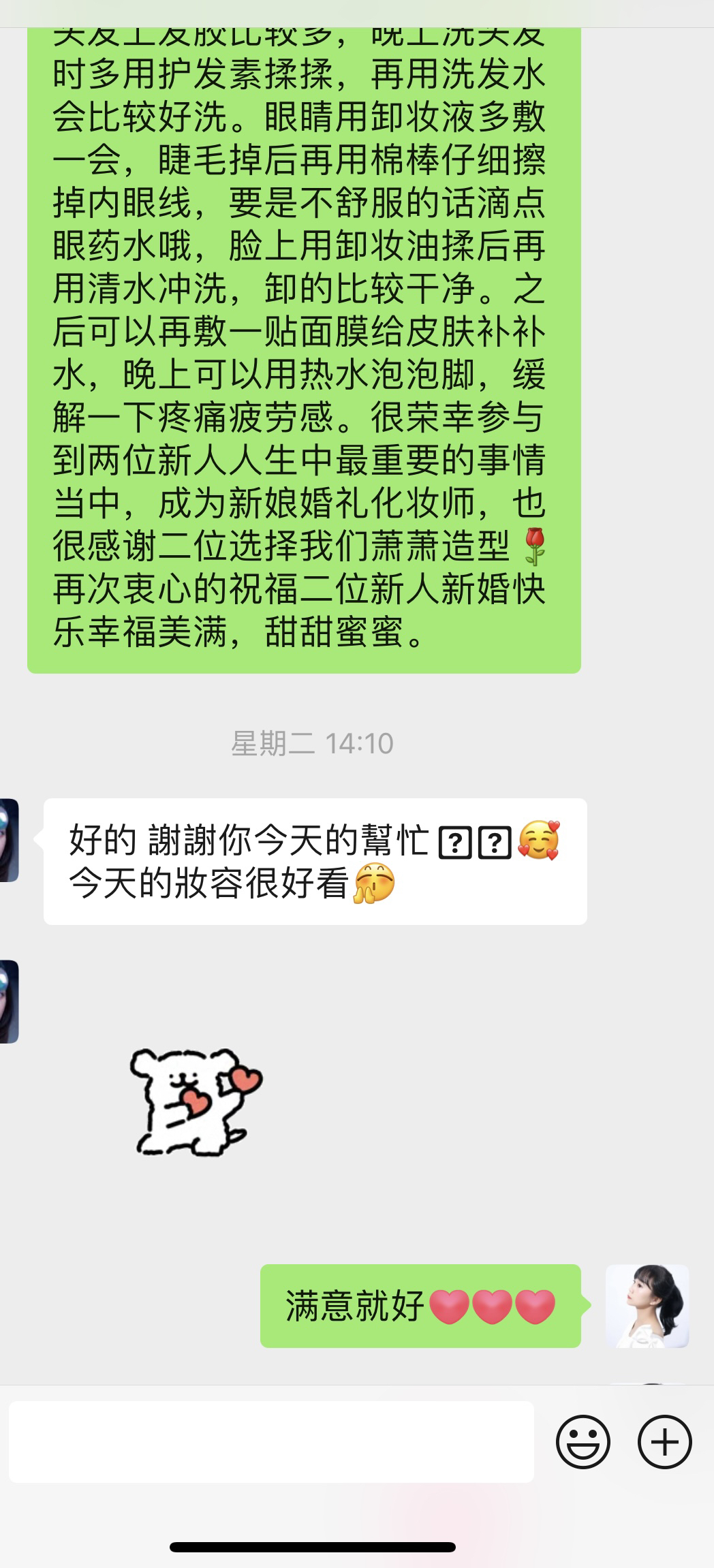This screenshot has width=714, height=1568.
Task: Open the emoji picker
Action: click(583, 1441)
